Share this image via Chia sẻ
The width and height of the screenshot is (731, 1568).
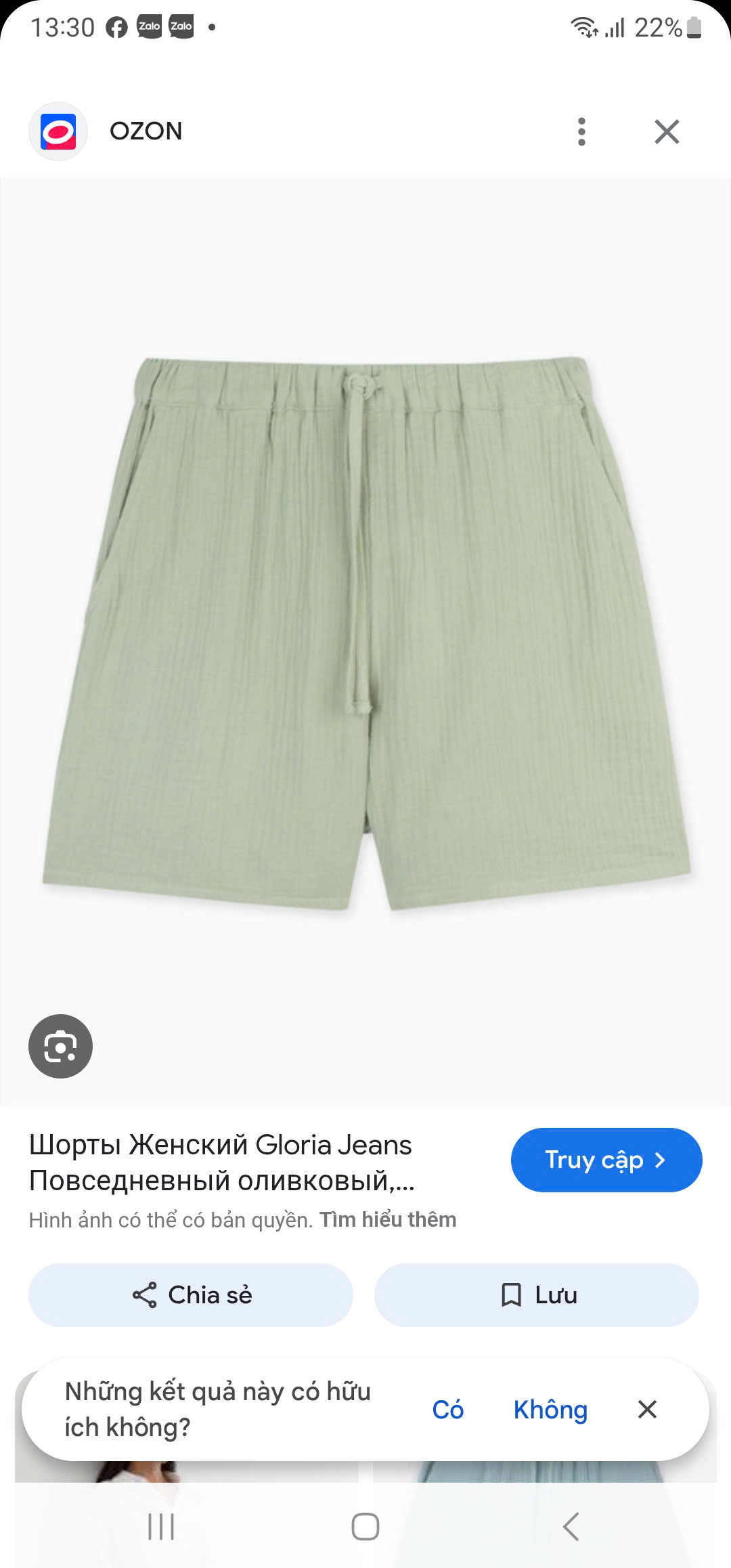[x=191, y=1294]
